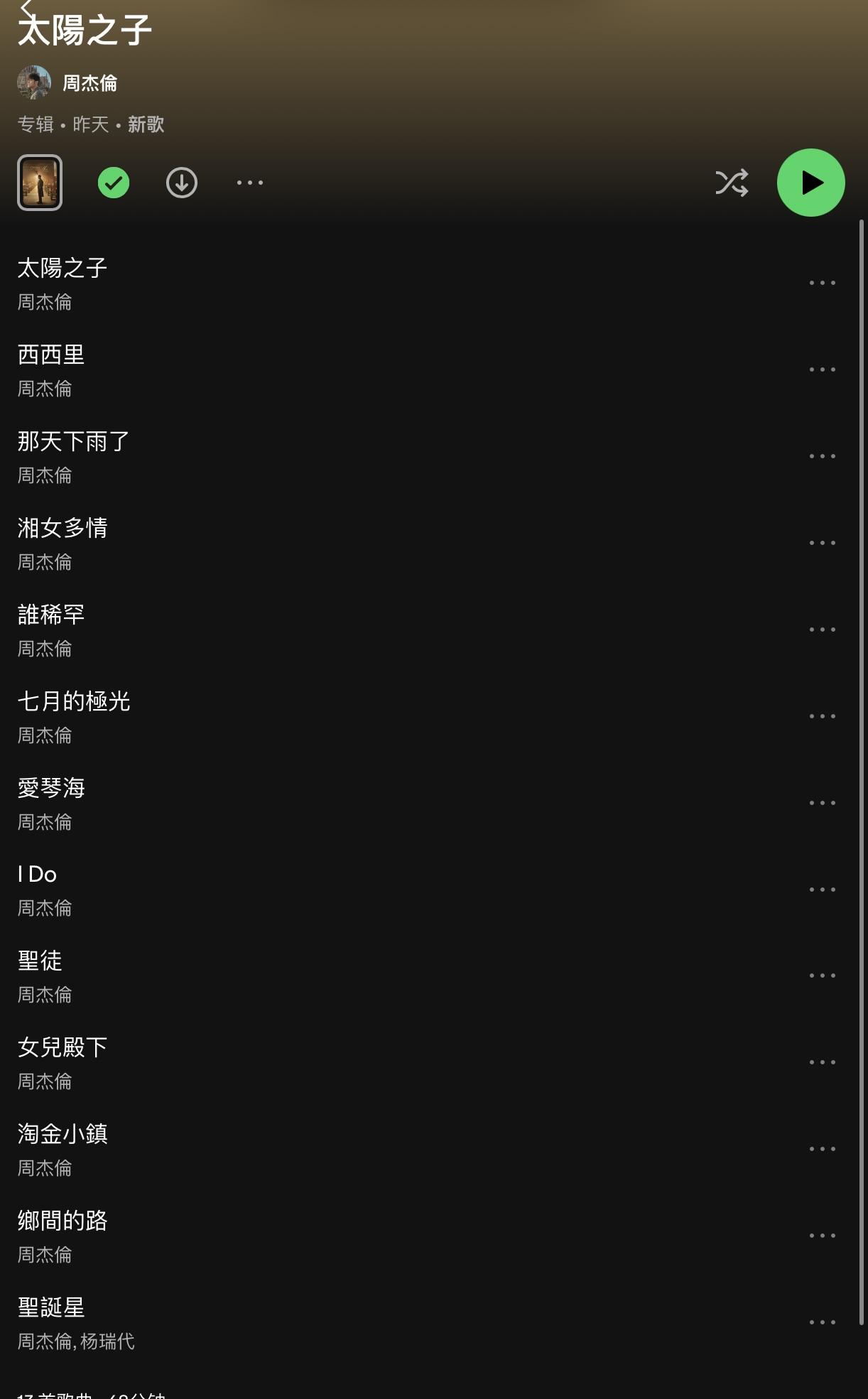Play the song 西西里

tap(51, 355)
